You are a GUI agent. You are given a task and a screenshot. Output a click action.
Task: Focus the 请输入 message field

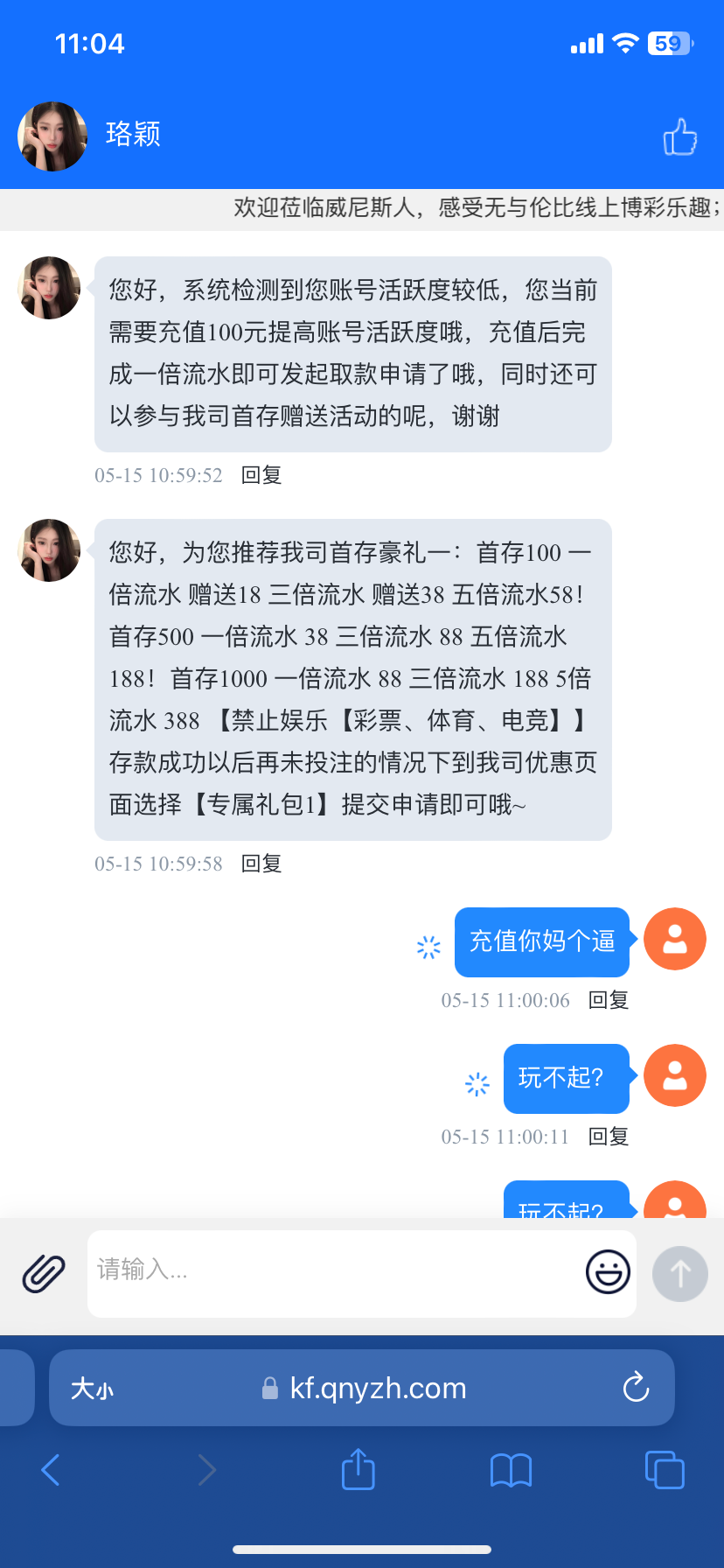coord(332,1271)
